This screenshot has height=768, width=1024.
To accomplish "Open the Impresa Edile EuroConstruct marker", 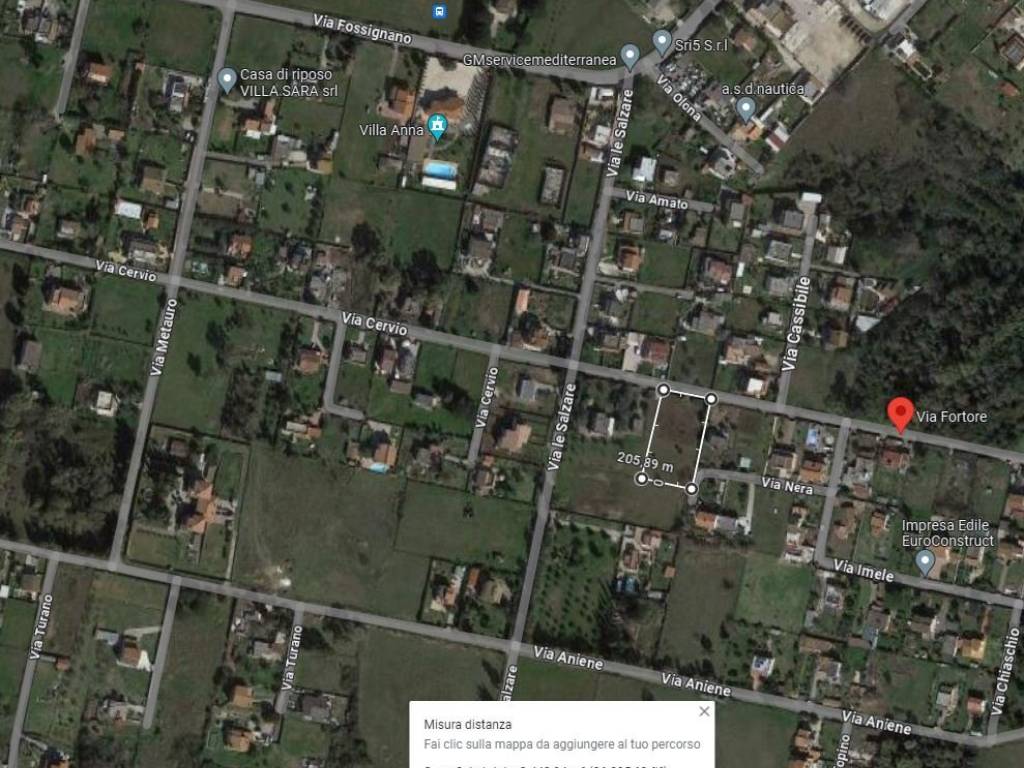I will [x=925, y=562].
